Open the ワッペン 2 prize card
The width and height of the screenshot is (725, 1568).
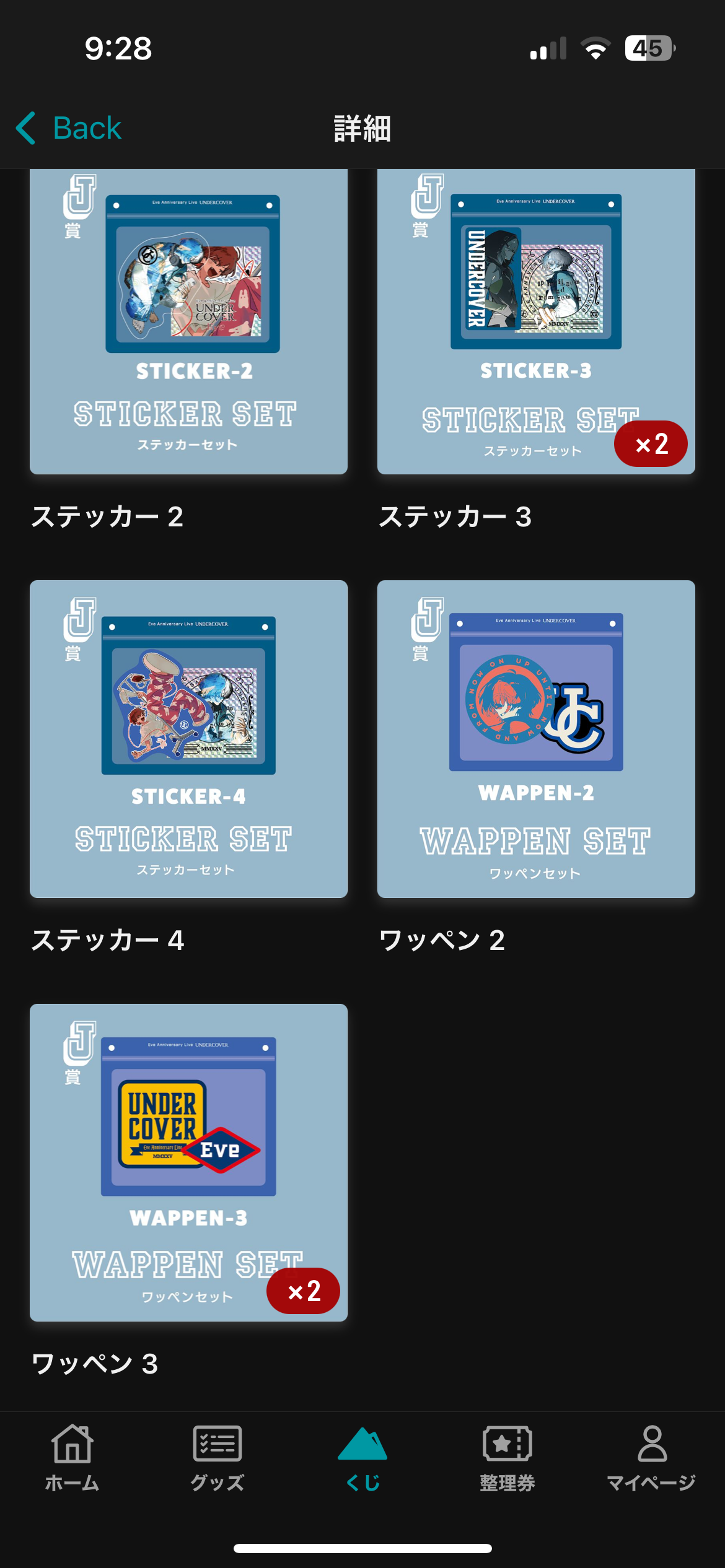click(x=536, y=739)
